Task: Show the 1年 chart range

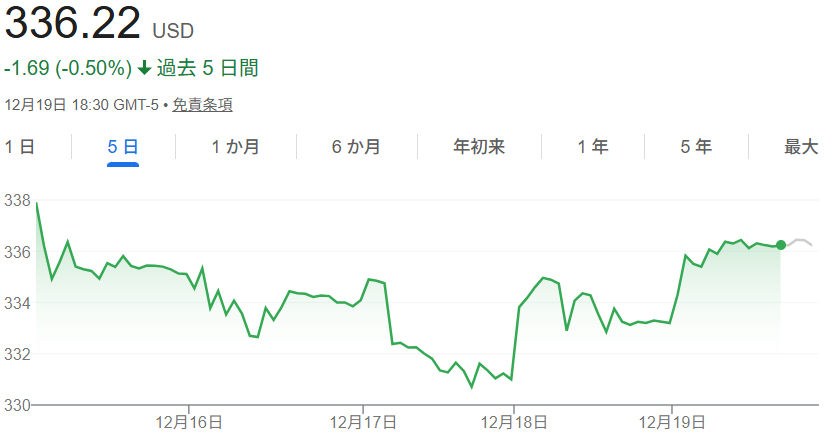Action: coord(592,147)
